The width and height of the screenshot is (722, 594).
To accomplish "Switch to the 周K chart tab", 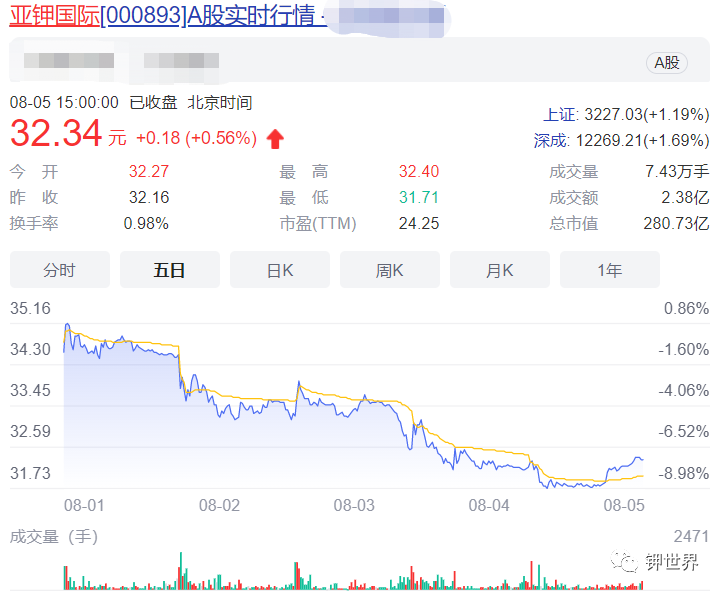I will click(x=389, y=270).
